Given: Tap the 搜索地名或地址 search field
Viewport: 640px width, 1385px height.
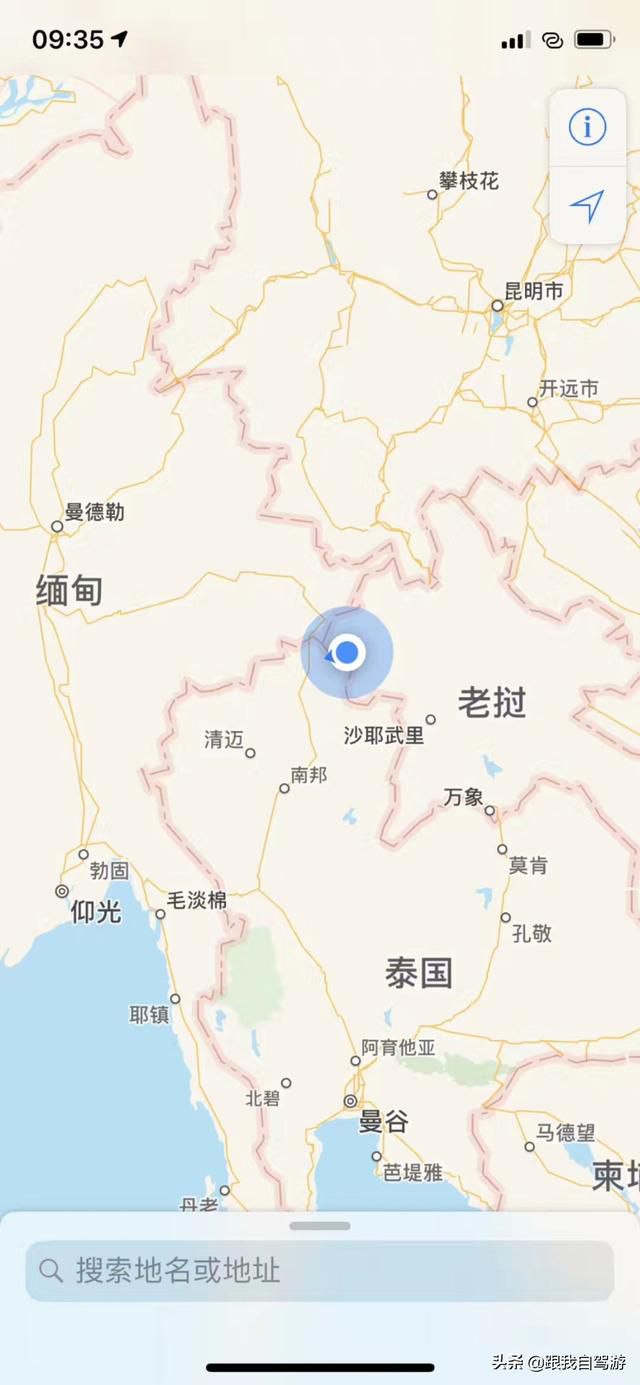Looking at the screenshot, I should click(x=320, y=1271).
